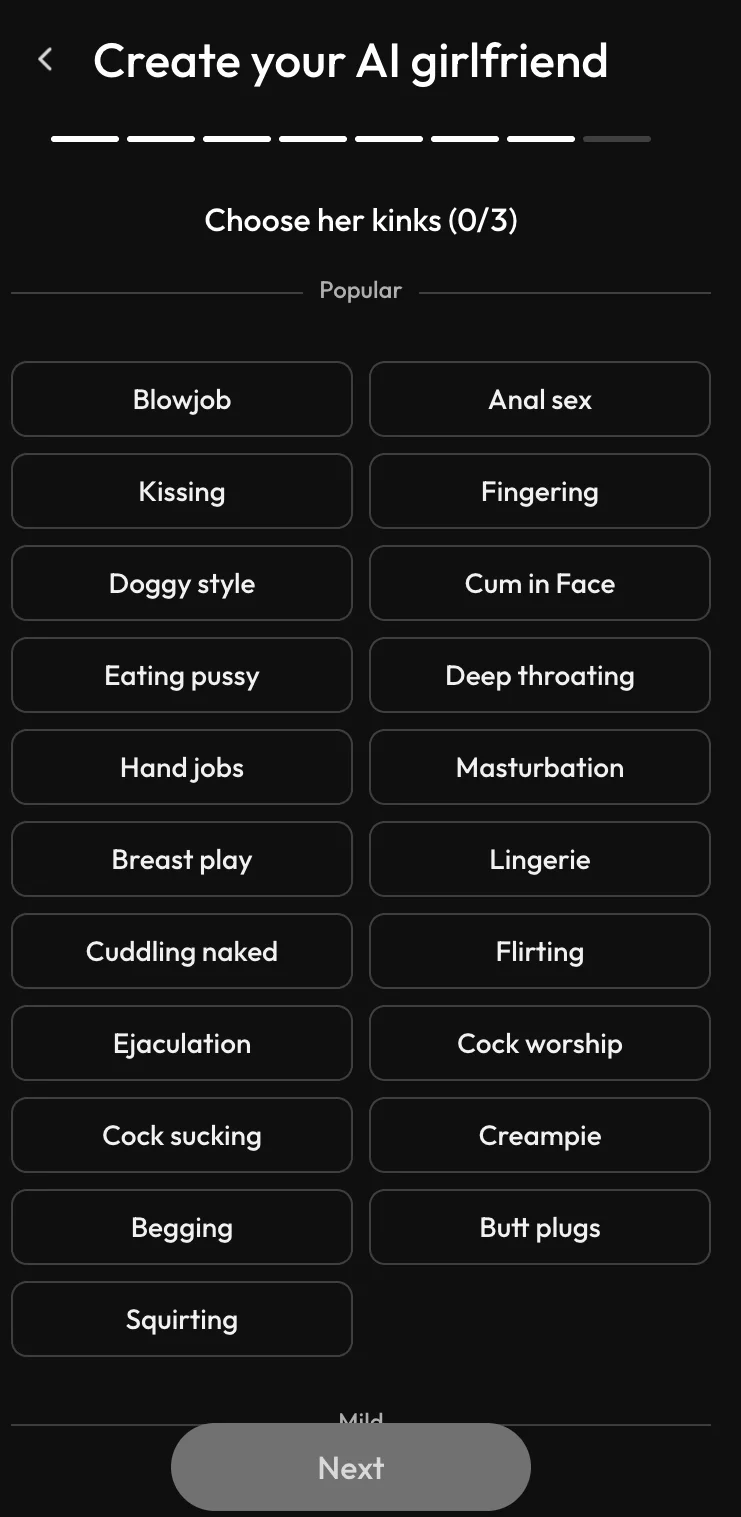This screenshot has height=1517, width=741.
Task: Tap the Squirting option
Action: [182, 1319]
